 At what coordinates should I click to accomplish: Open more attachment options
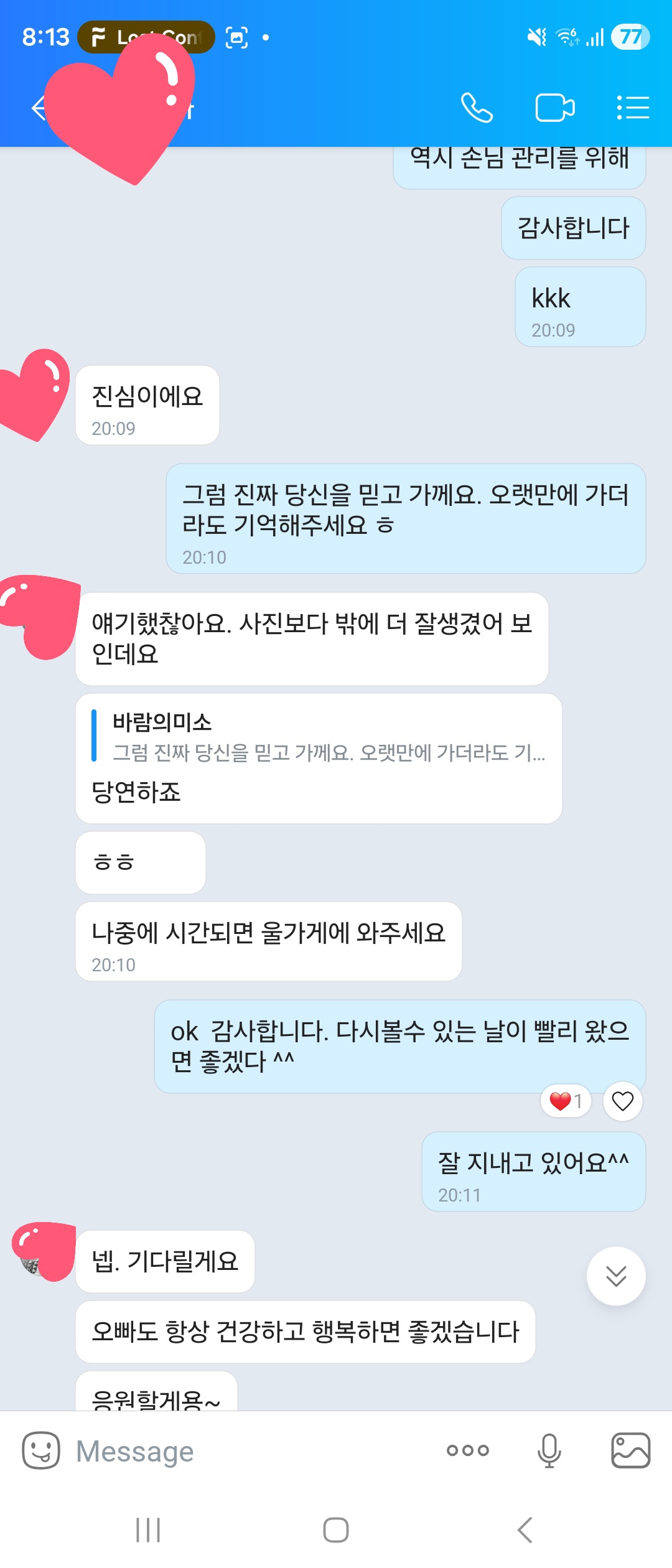(x=468, y=1450)
